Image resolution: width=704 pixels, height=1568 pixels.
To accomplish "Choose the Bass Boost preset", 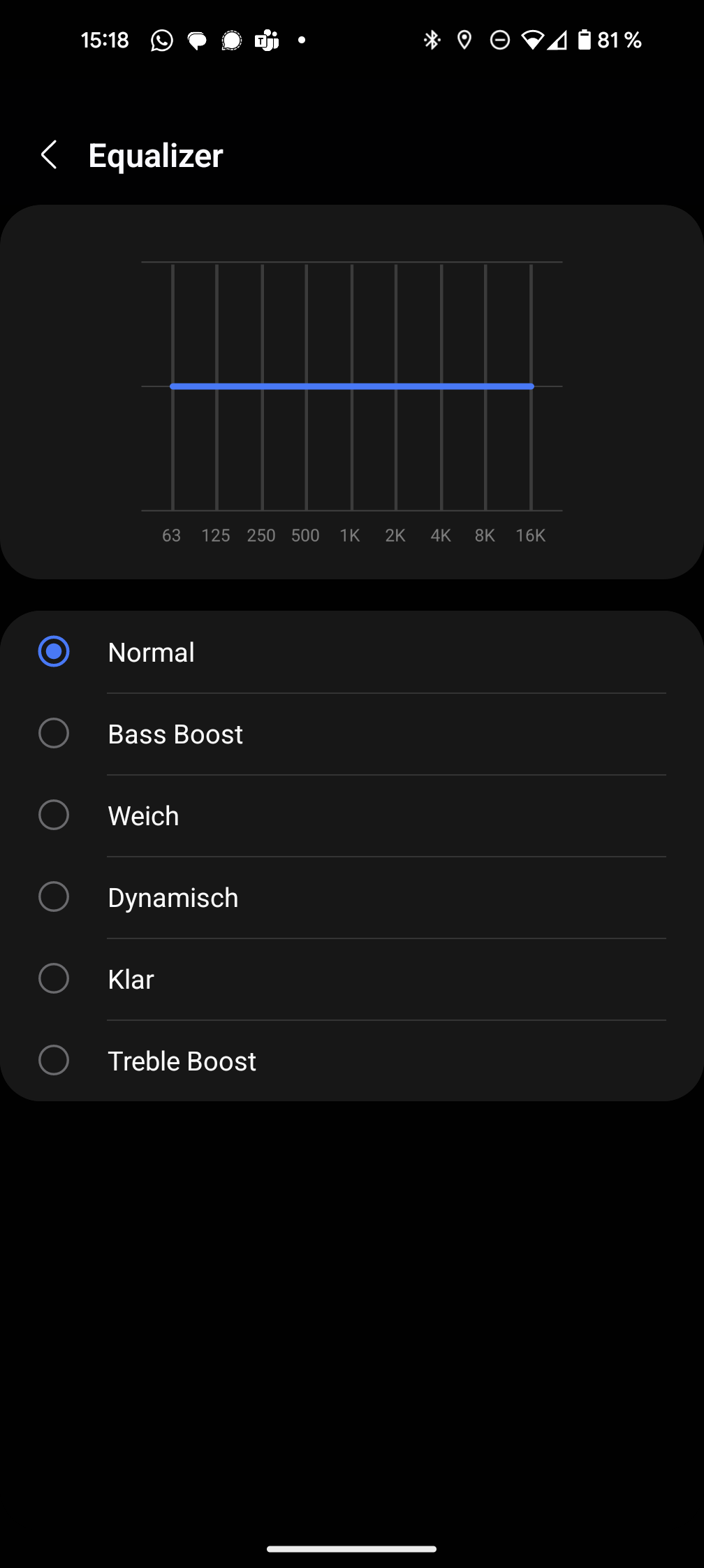I will (x=54, y=733).
